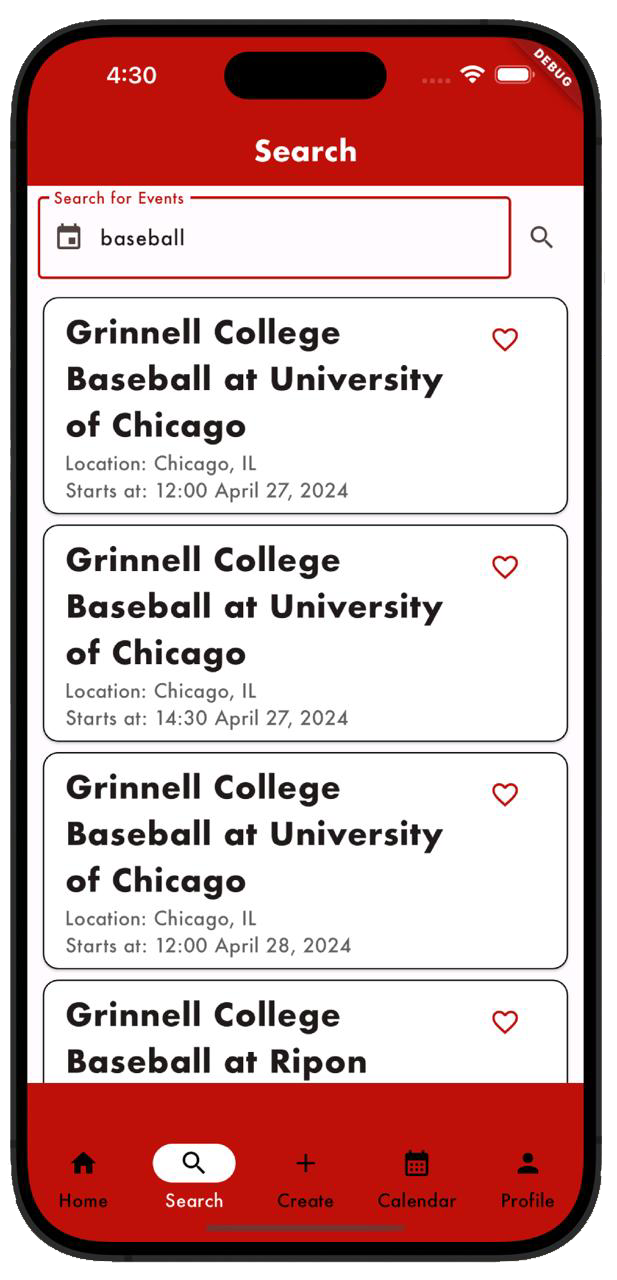Open the 12:00 April 27 Chicago baseball card

pos(305,405)
